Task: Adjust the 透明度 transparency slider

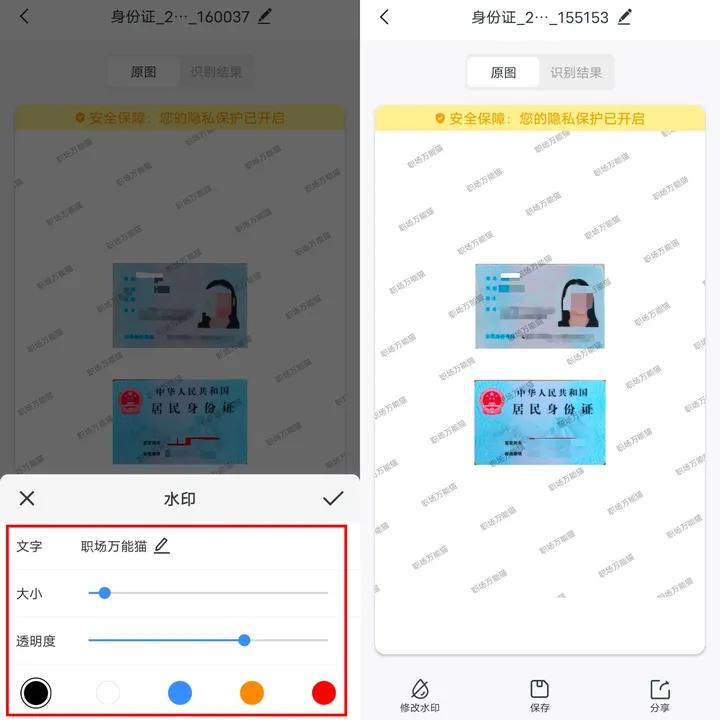Action: 244,640
